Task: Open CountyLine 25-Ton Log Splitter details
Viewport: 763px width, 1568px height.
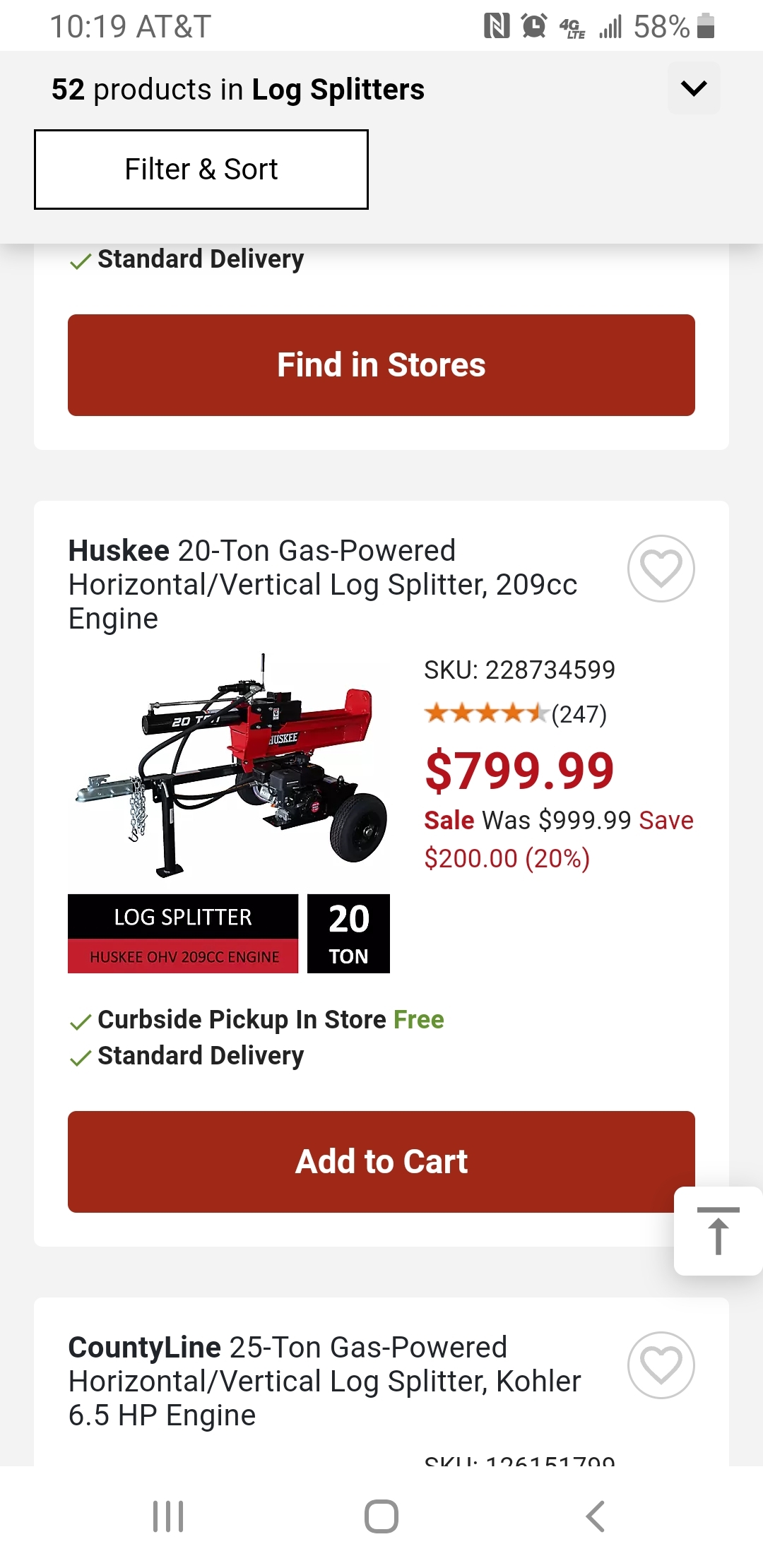Action: pyautogui.click(x=324, y=1381)
